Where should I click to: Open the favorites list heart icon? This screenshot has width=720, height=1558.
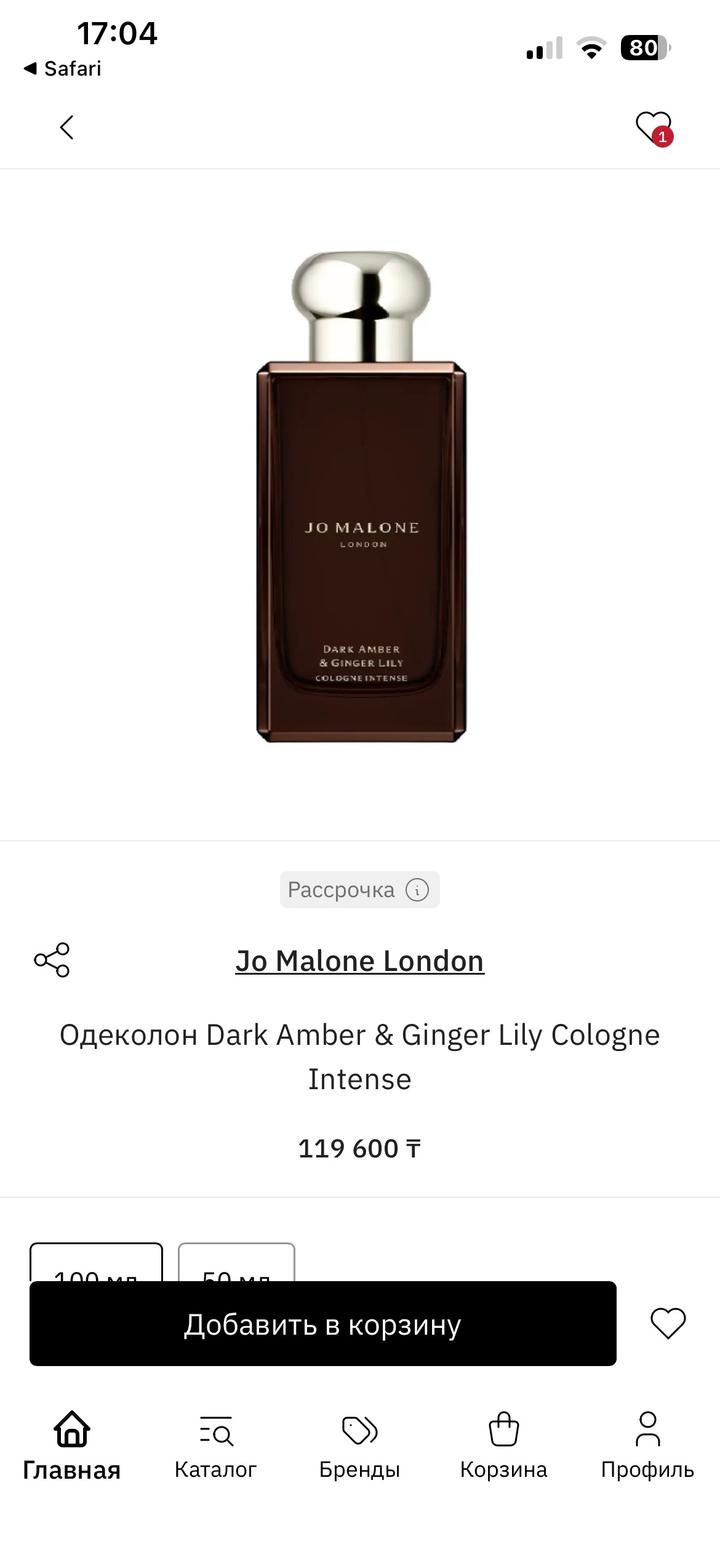(x=653, y=127)
